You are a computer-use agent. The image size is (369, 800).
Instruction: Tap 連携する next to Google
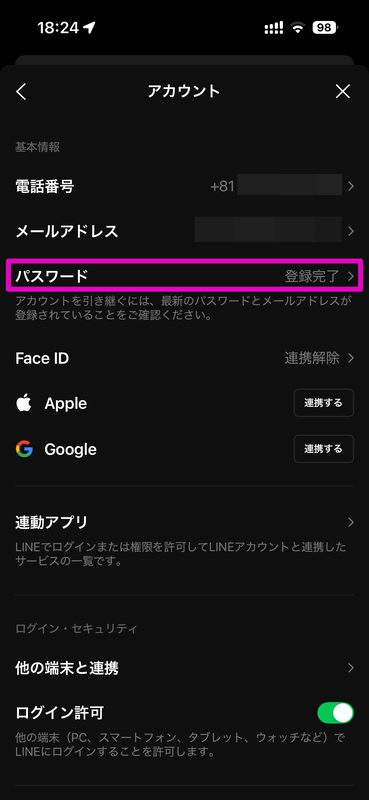(x=324, y=449)
